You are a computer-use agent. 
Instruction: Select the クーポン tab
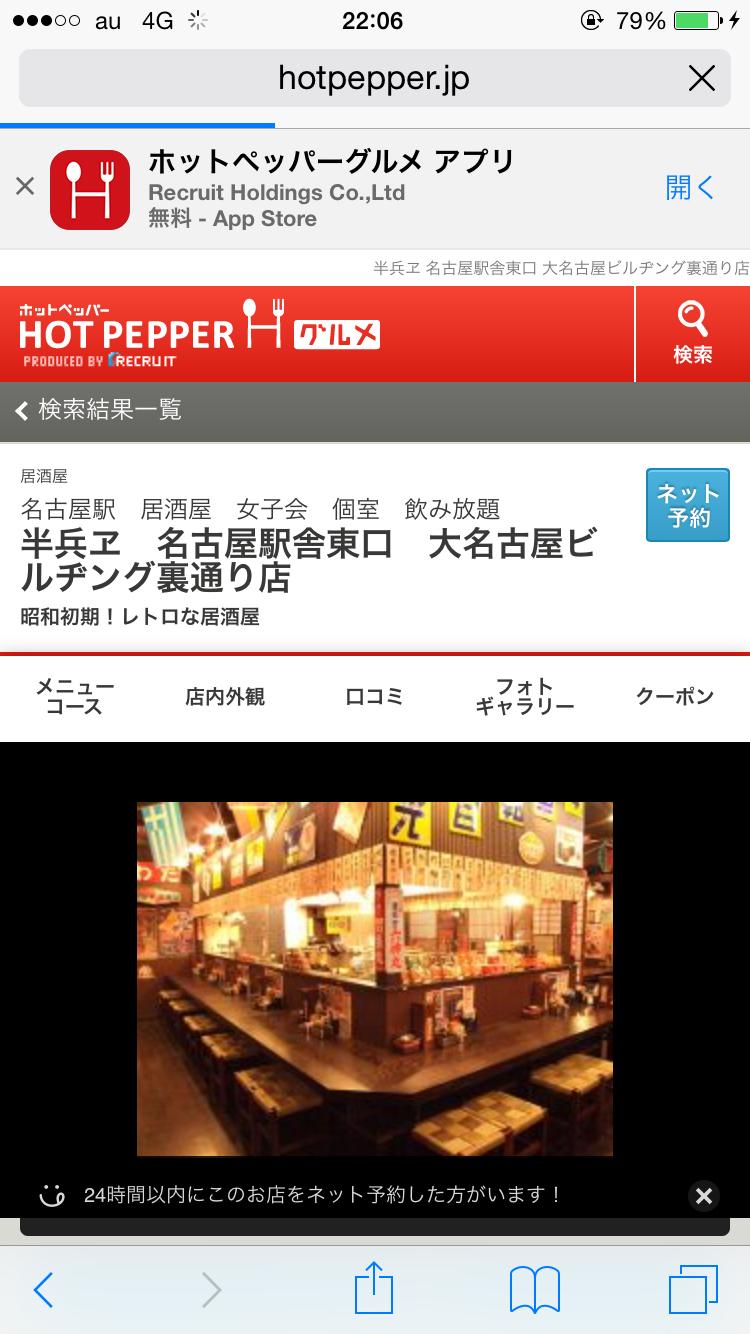pyautogui.click(x=677, y=696)
